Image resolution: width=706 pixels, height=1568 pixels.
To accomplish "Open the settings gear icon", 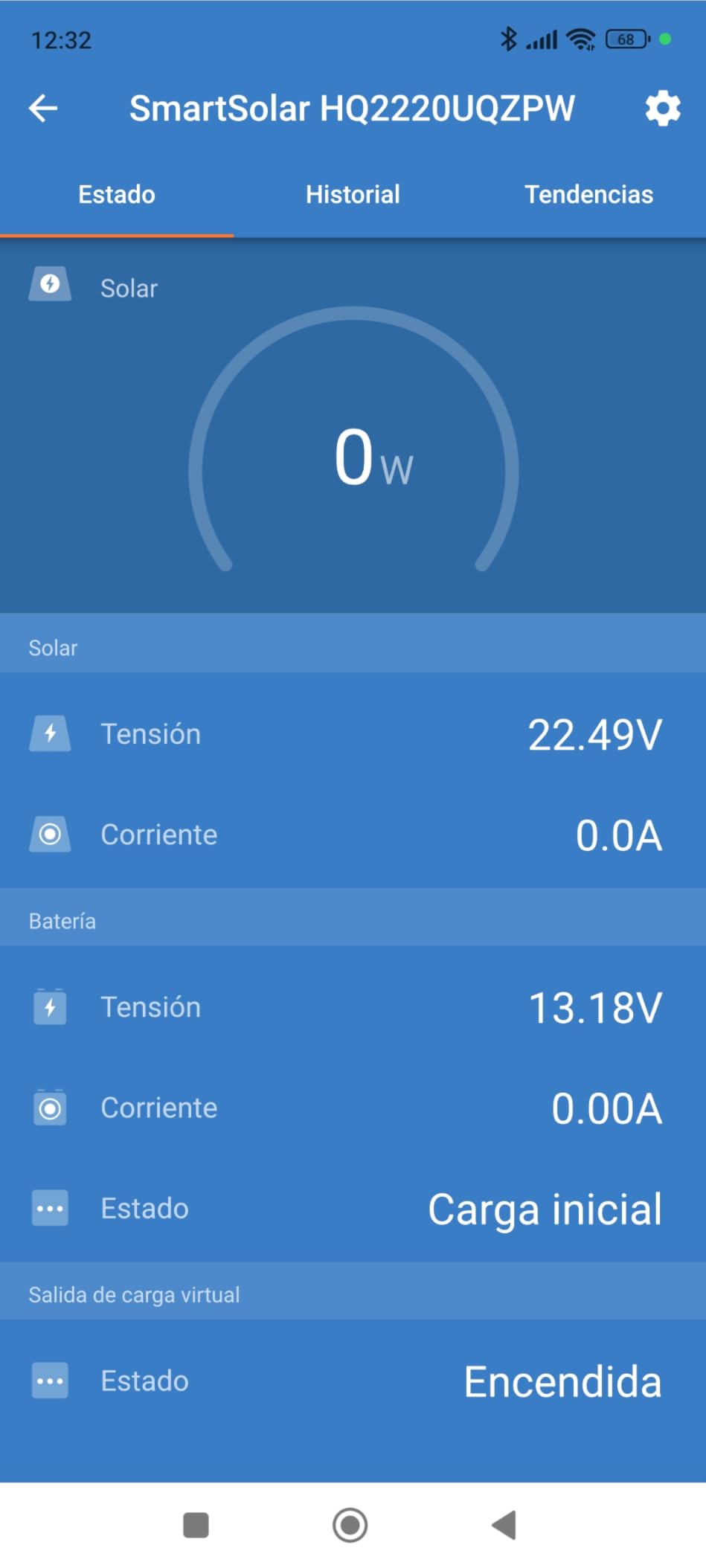I will [x=662, y=109].
